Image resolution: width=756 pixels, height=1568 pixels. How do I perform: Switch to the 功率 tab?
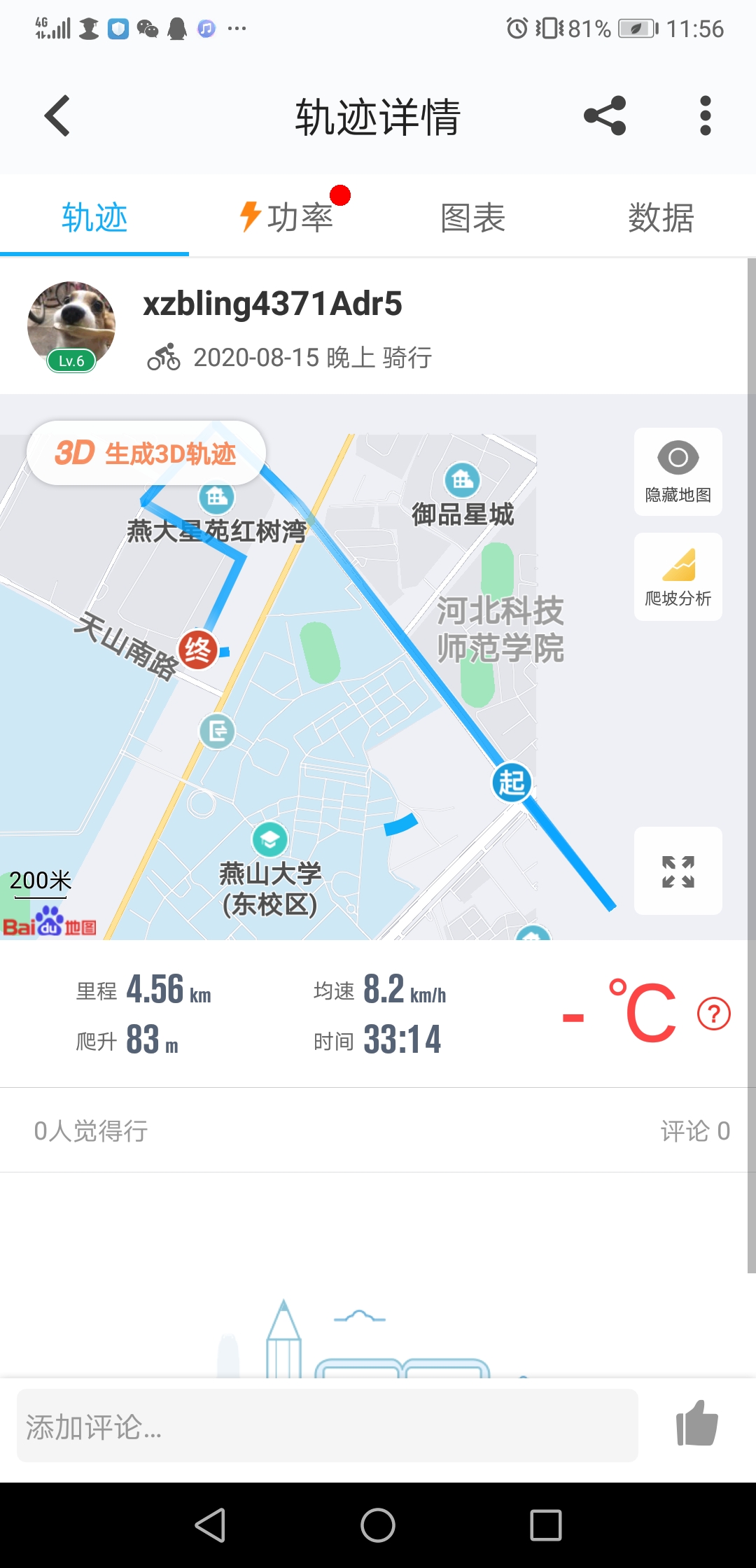(287, 218)
